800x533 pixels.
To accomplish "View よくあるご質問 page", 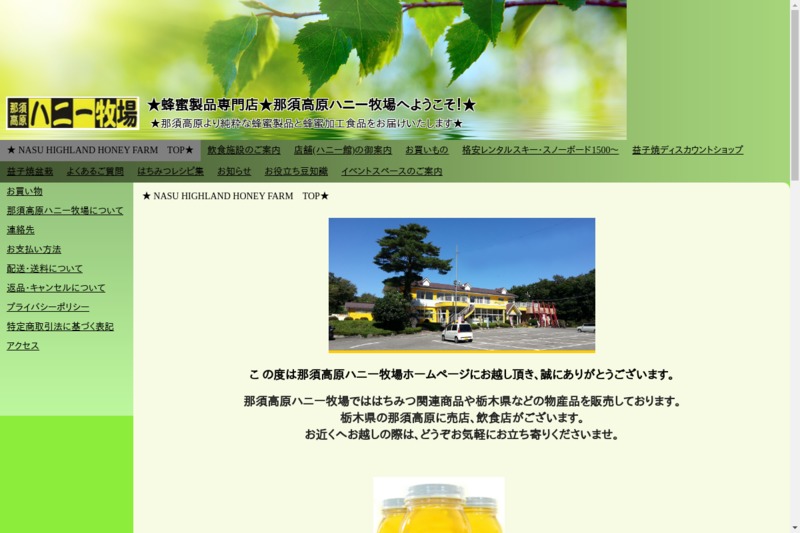I will [x=95, y=171].
